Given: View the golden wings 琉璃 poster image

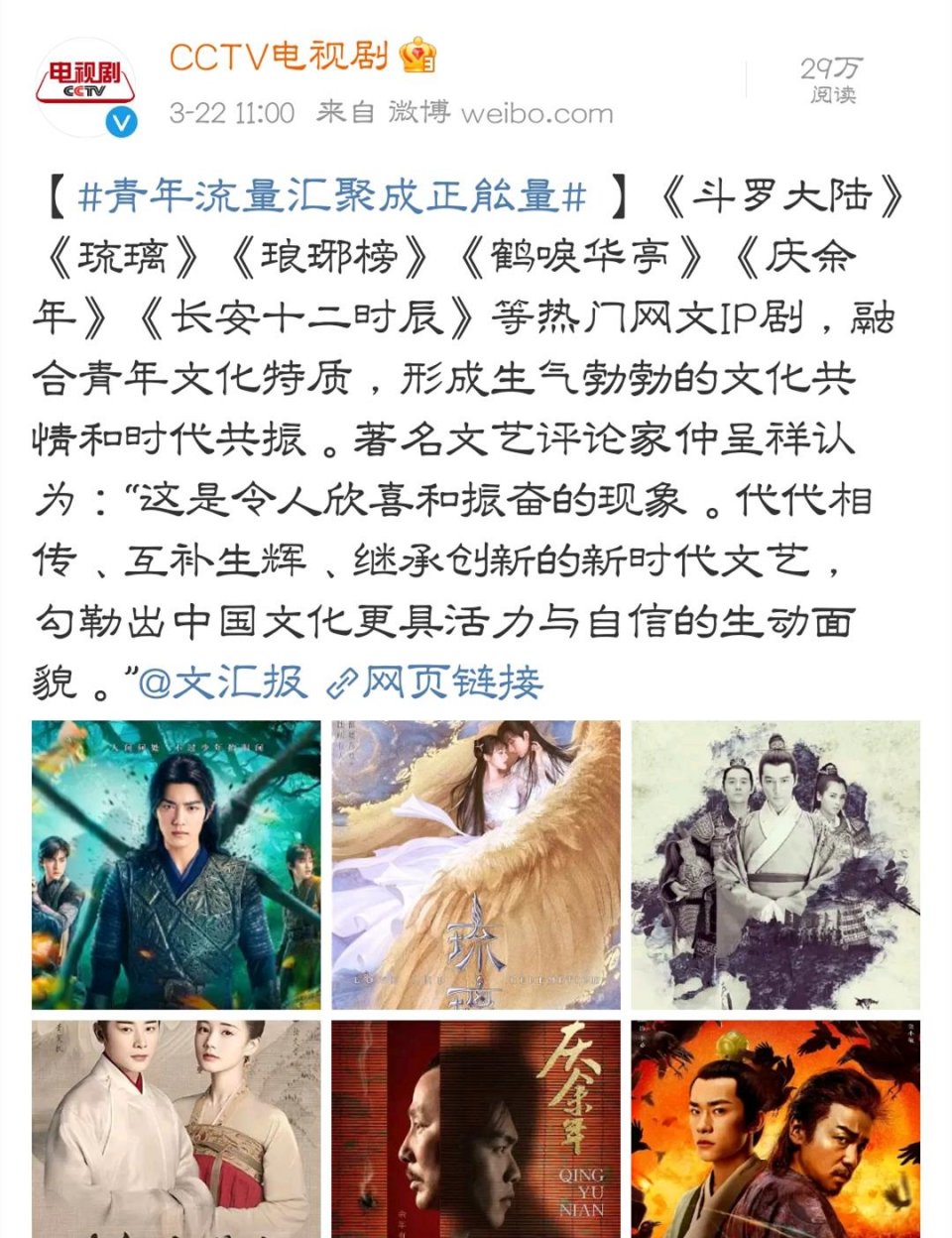Looking at the screenshot, I should 476,864.
